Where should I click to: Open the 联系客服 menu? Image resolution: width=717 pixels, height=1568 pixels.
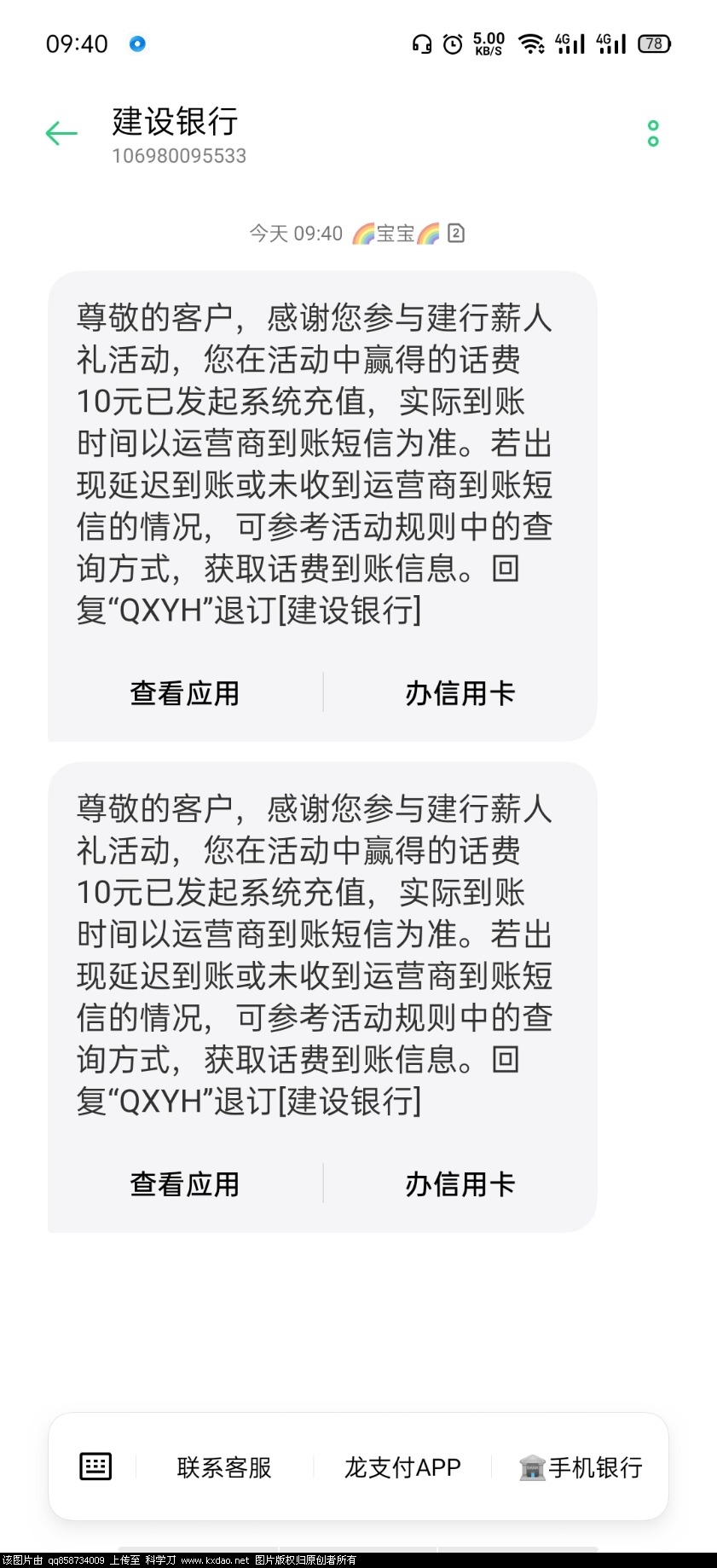click(224, 1467)
